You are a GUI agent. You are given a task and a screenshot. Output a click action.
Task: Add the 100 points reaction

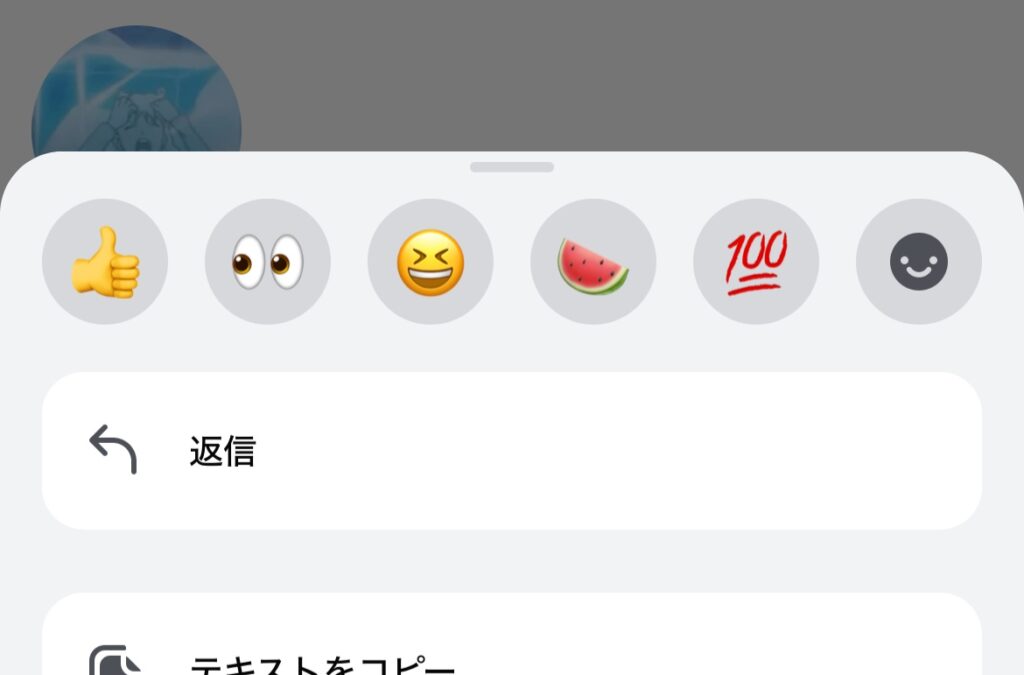756,262
